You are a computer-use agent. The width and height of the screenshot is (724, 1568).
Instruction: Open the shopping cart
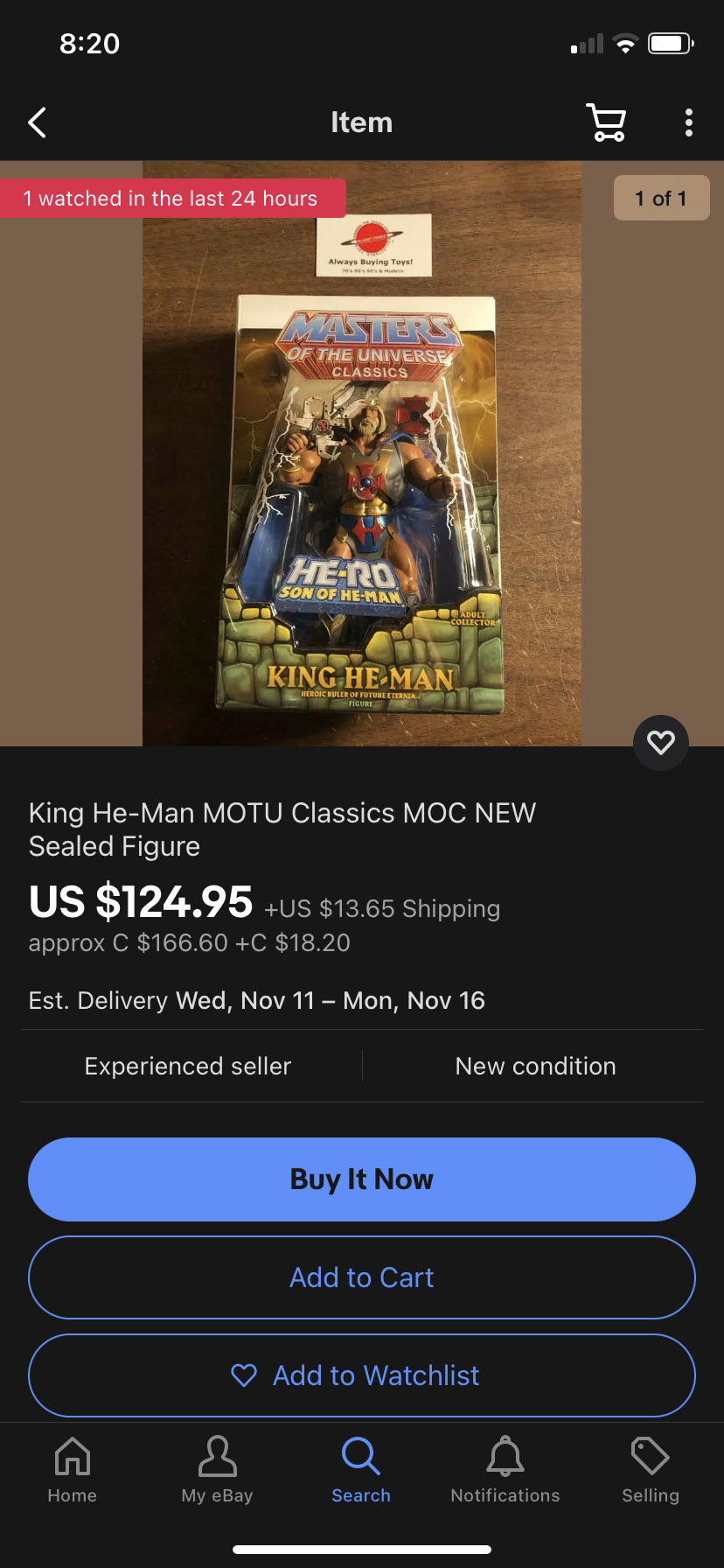(607, 122)
